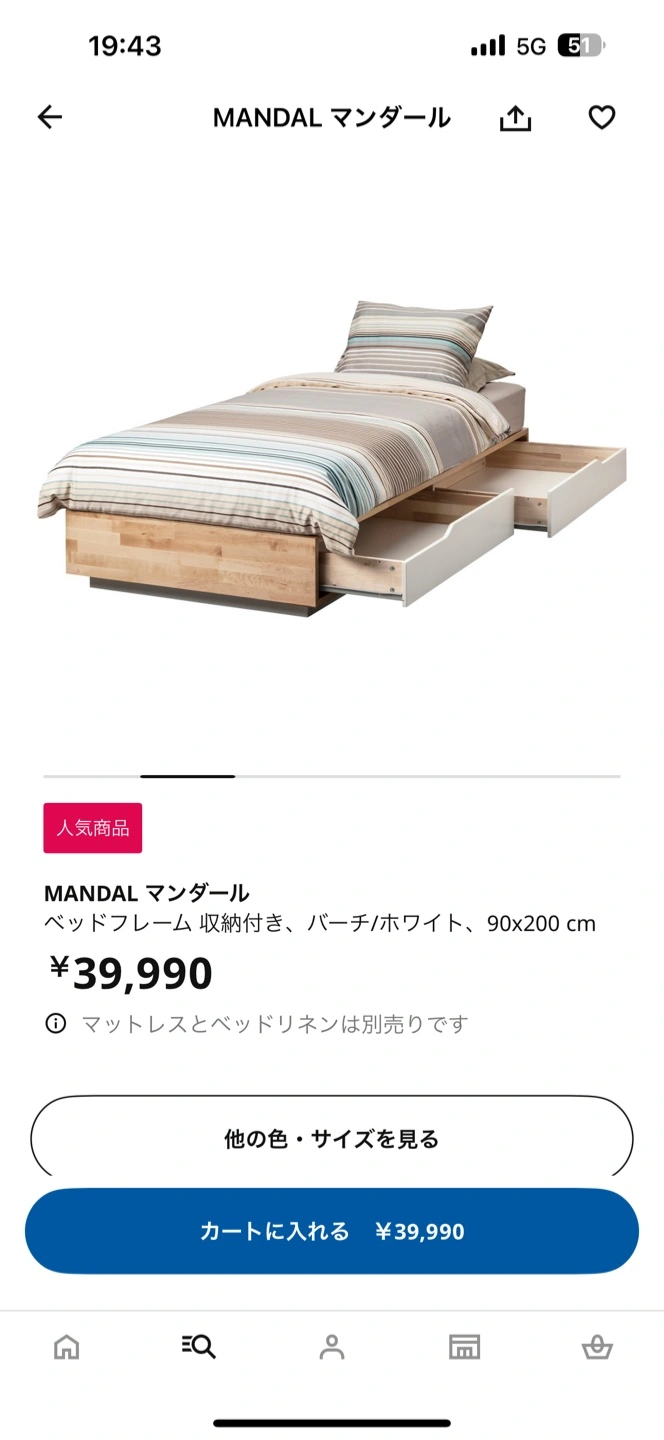Open the profile account tab
664x1440 pixels.
pos(332,1347)
